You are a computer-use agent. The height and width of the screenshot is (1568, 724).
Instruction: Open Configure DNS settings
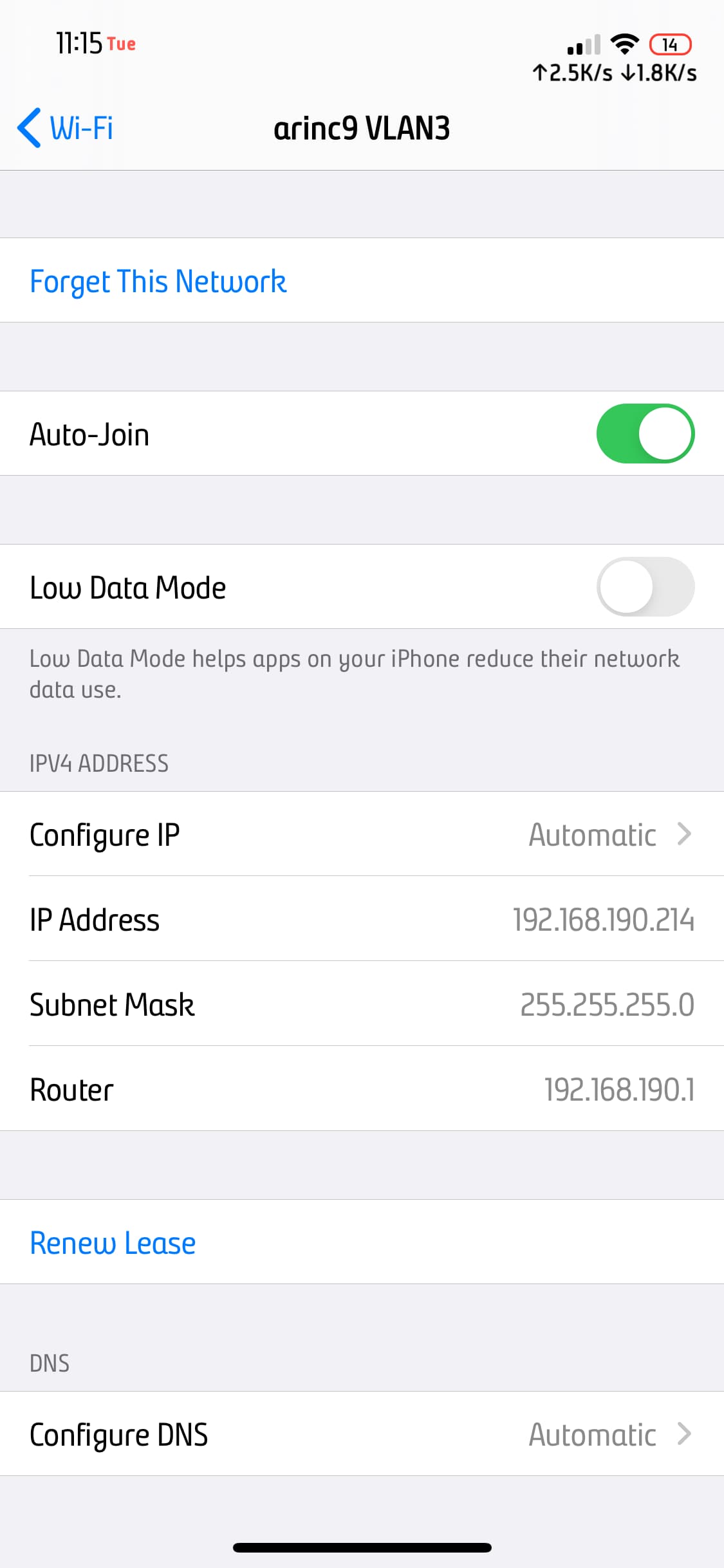(x=362, y=1434)
